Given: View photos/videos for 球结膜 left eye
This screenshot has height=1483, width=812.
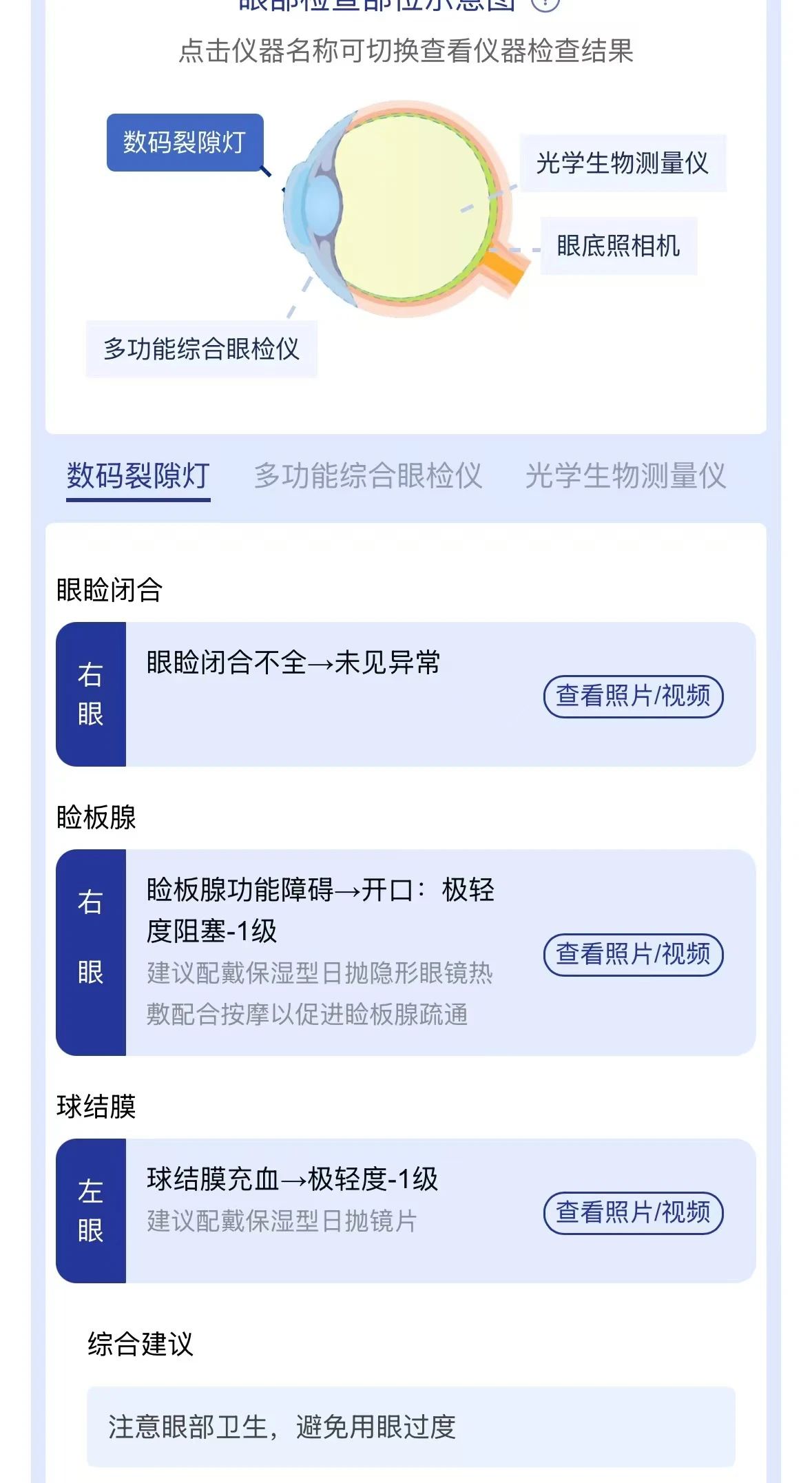Looking at the screenshot, I should click(x=634, y=1212).
